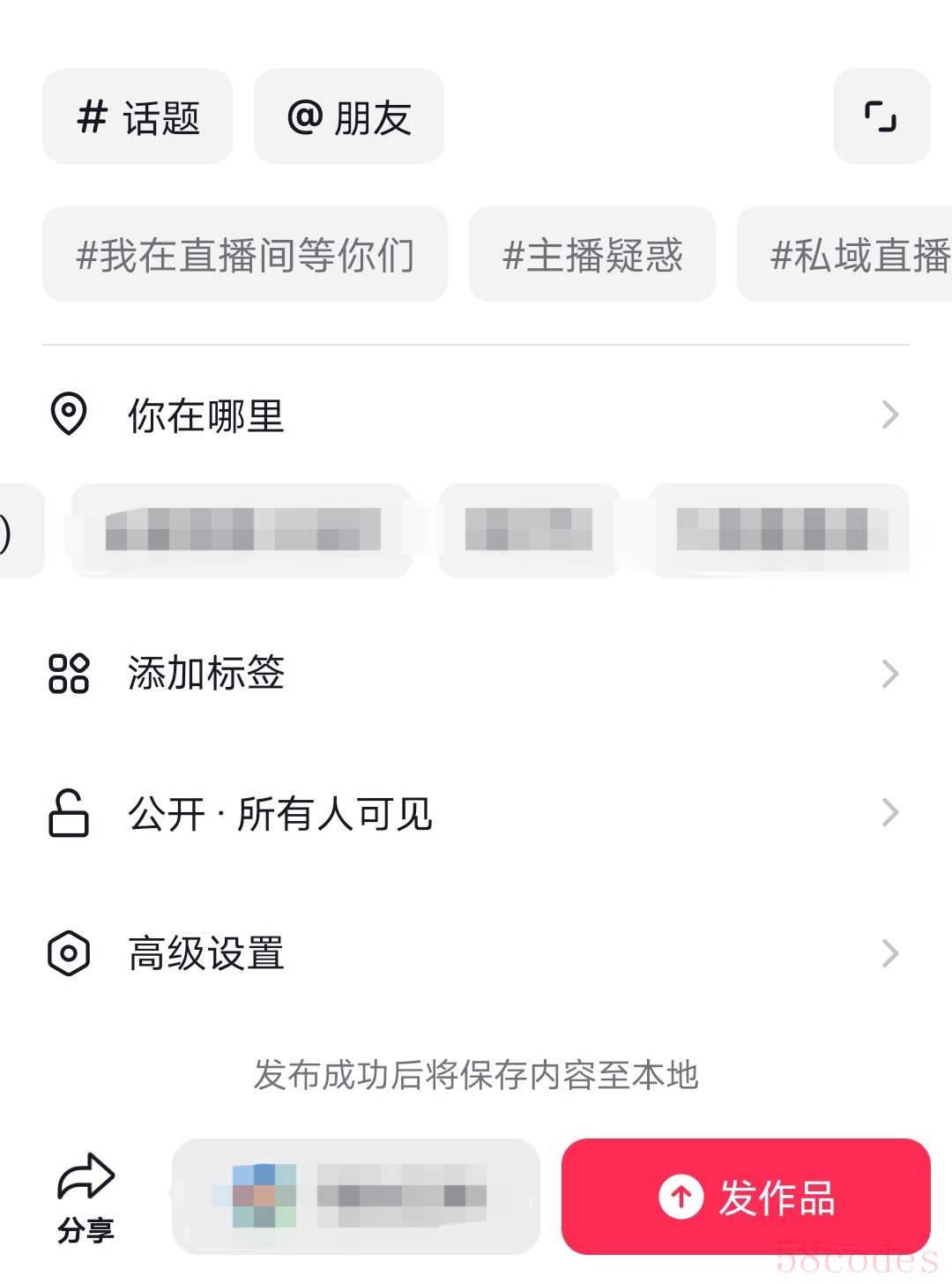Open 高级设置 advanced settings

[x=476, y=953]
